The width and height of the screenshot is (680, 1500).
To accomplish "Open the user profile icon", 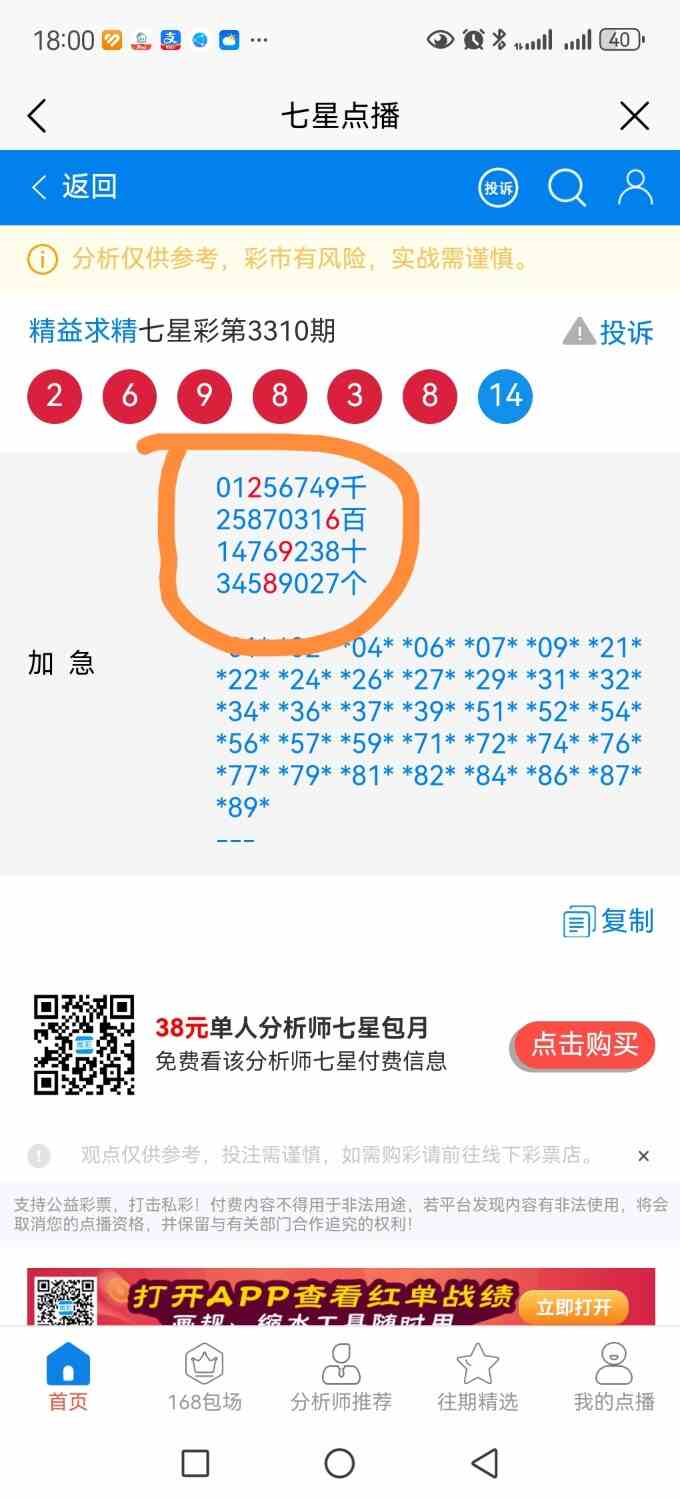I will 635,187.
